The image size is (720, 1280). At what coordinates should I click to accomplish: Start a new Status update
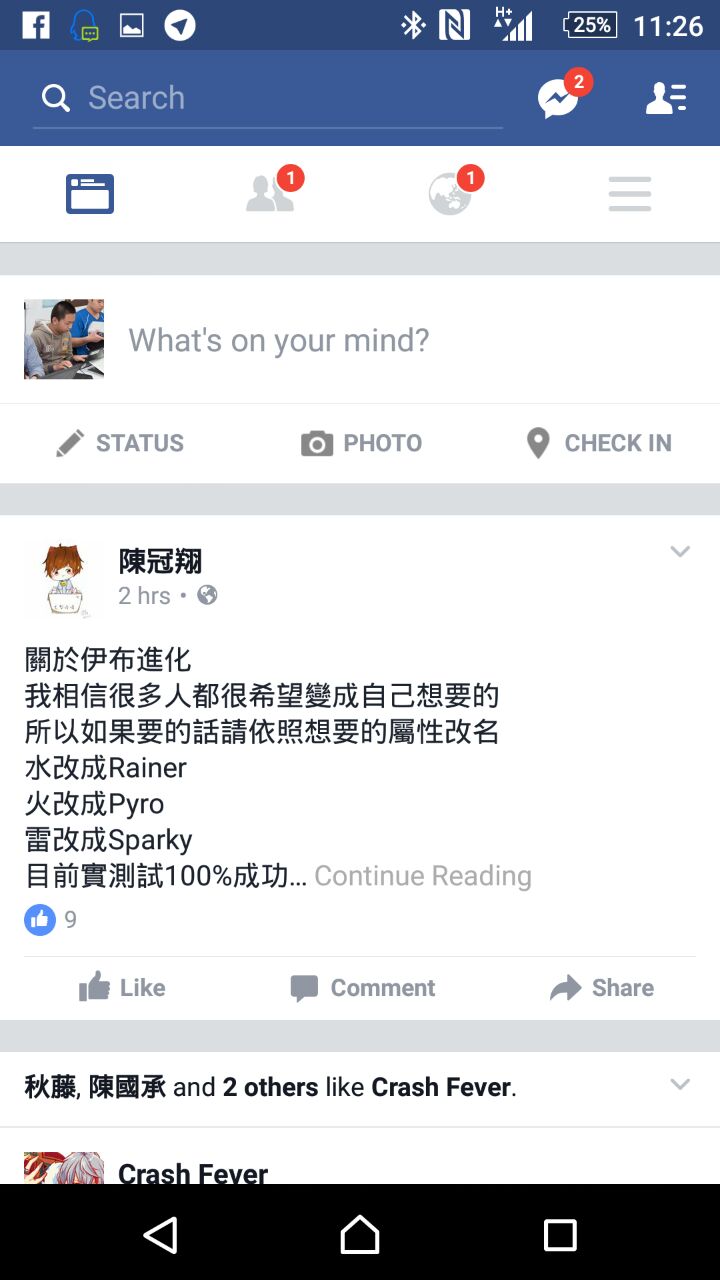(120, 443)
